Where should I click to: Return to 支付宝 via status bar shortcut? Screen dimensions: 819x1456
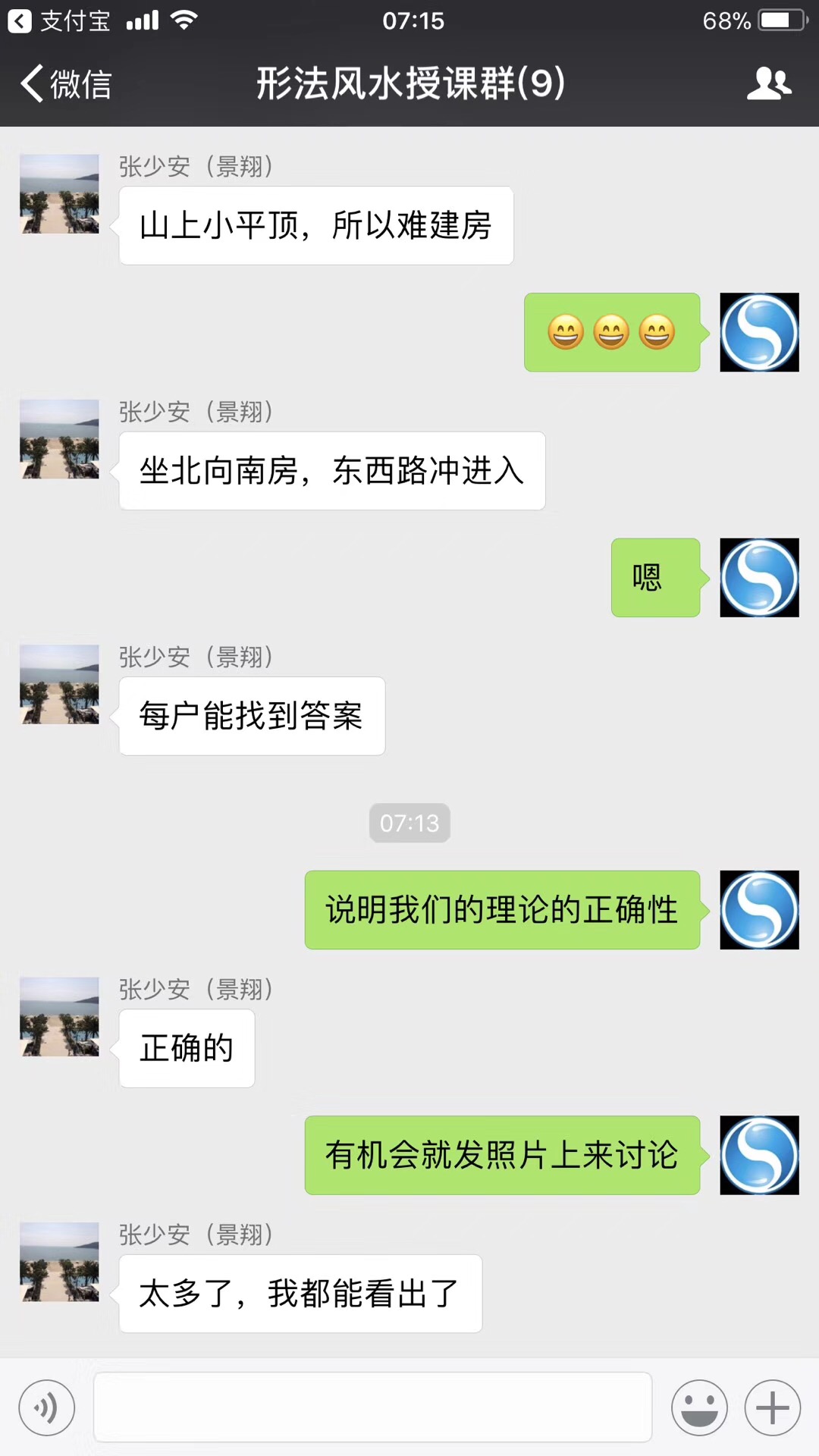59,20
